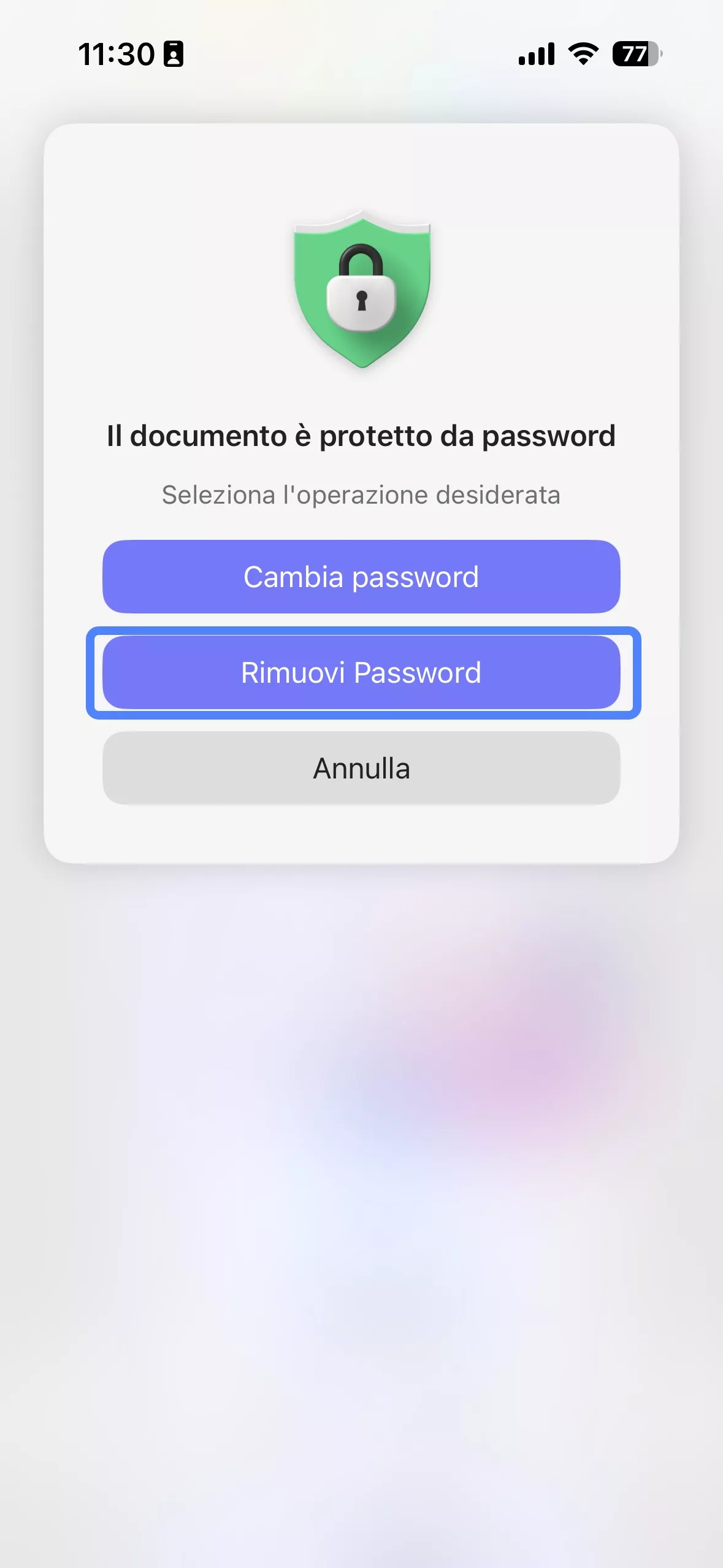Viewport: 723px width, 1568px height.
Task: Tap the subtitle Seleziona l'operazione desiderata
Action: [361, 494]
